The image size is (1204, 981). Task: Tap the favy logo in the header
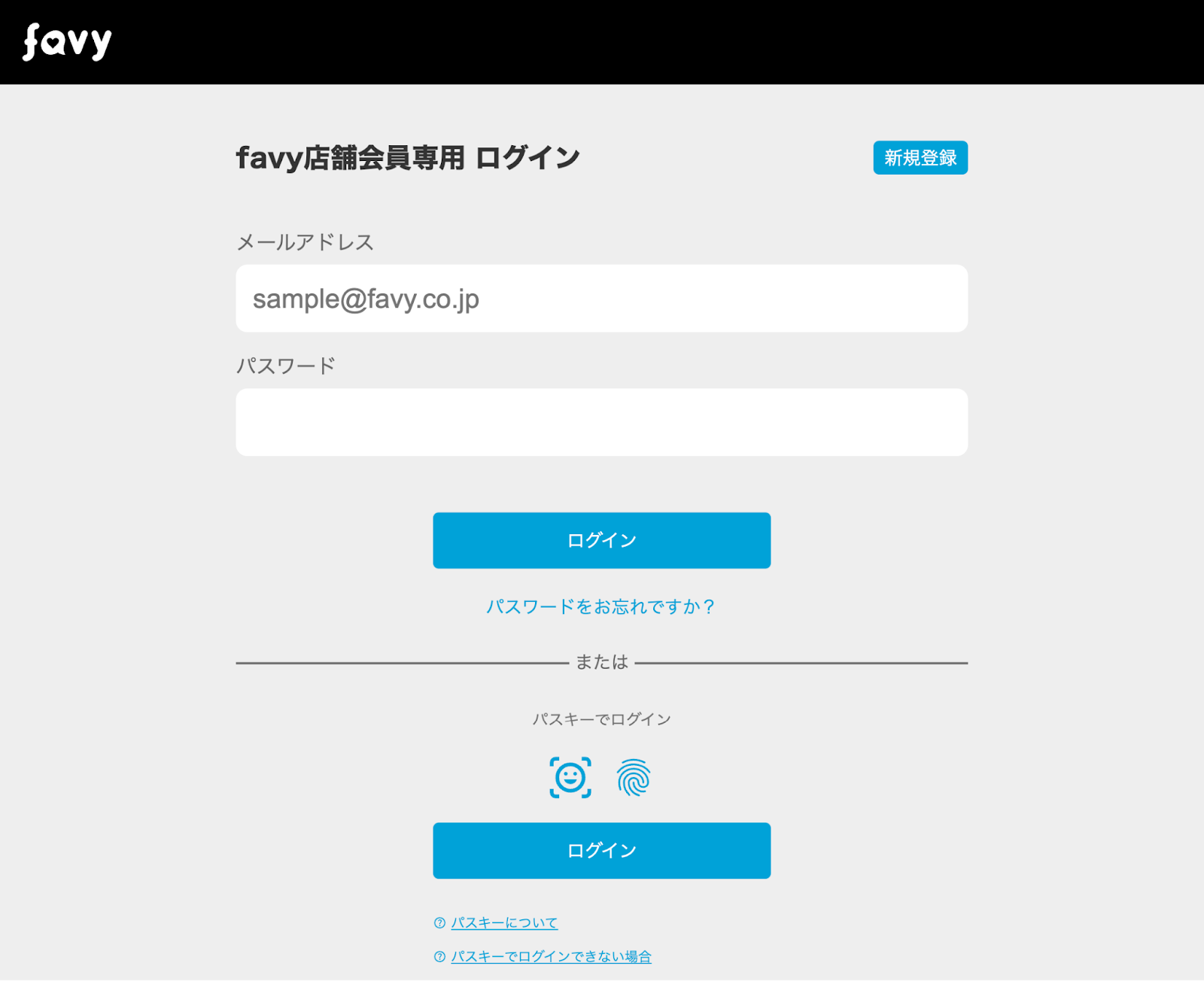coord(67,41)
